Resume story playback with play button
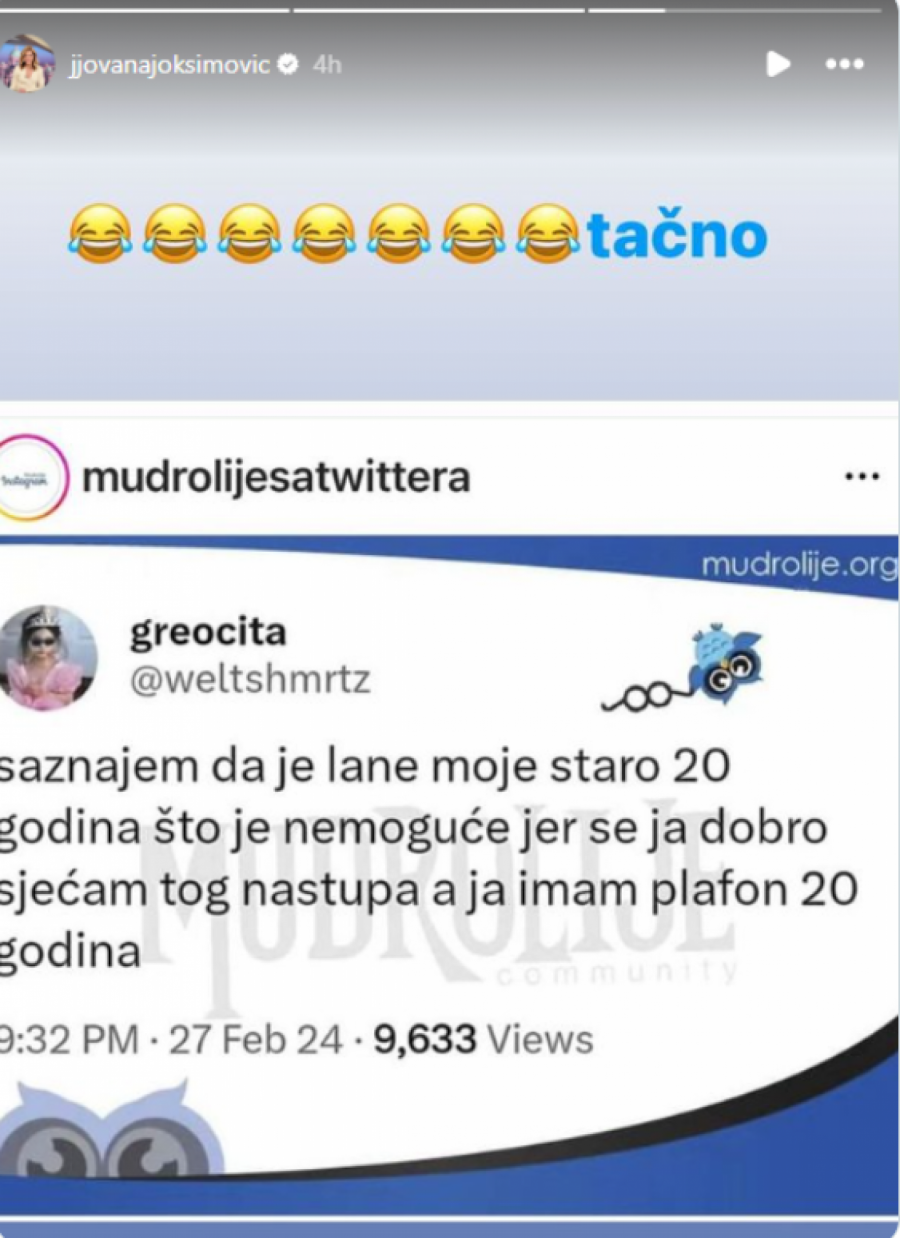The height and width of the screenshot is (1238, 900). 777,64
